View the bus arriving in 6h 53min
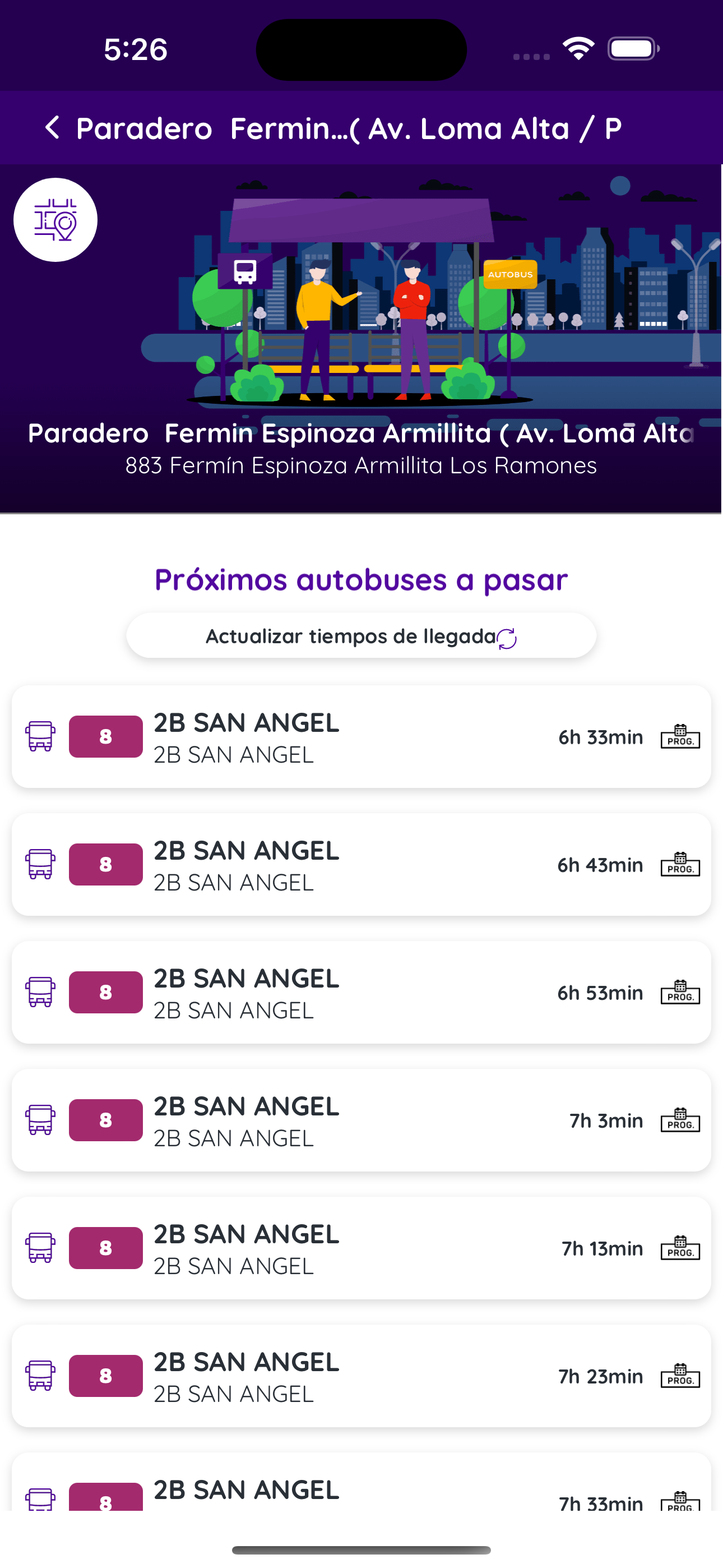 click(361, 993)
